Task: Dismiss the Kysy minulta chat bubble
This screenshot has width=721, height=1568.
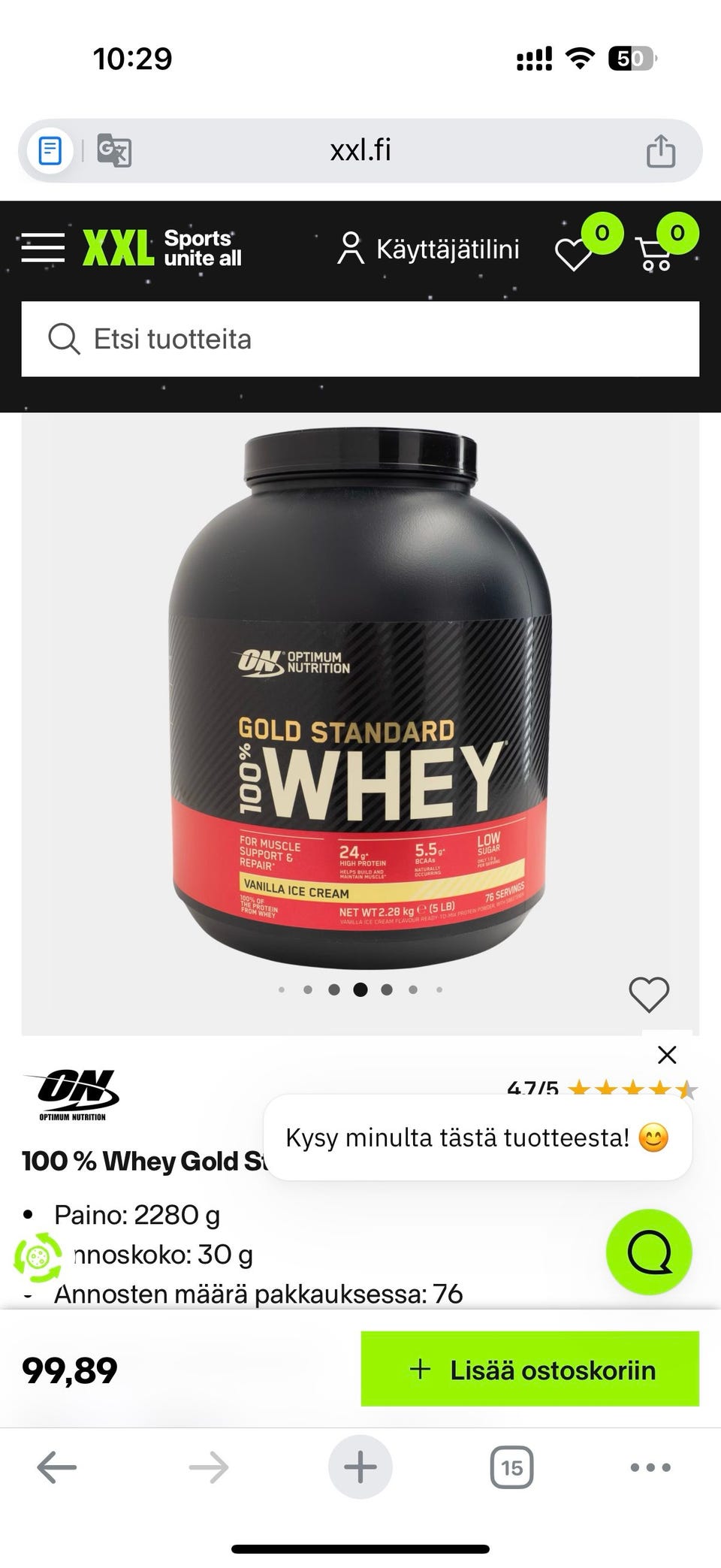Action: coord(667,1055)
